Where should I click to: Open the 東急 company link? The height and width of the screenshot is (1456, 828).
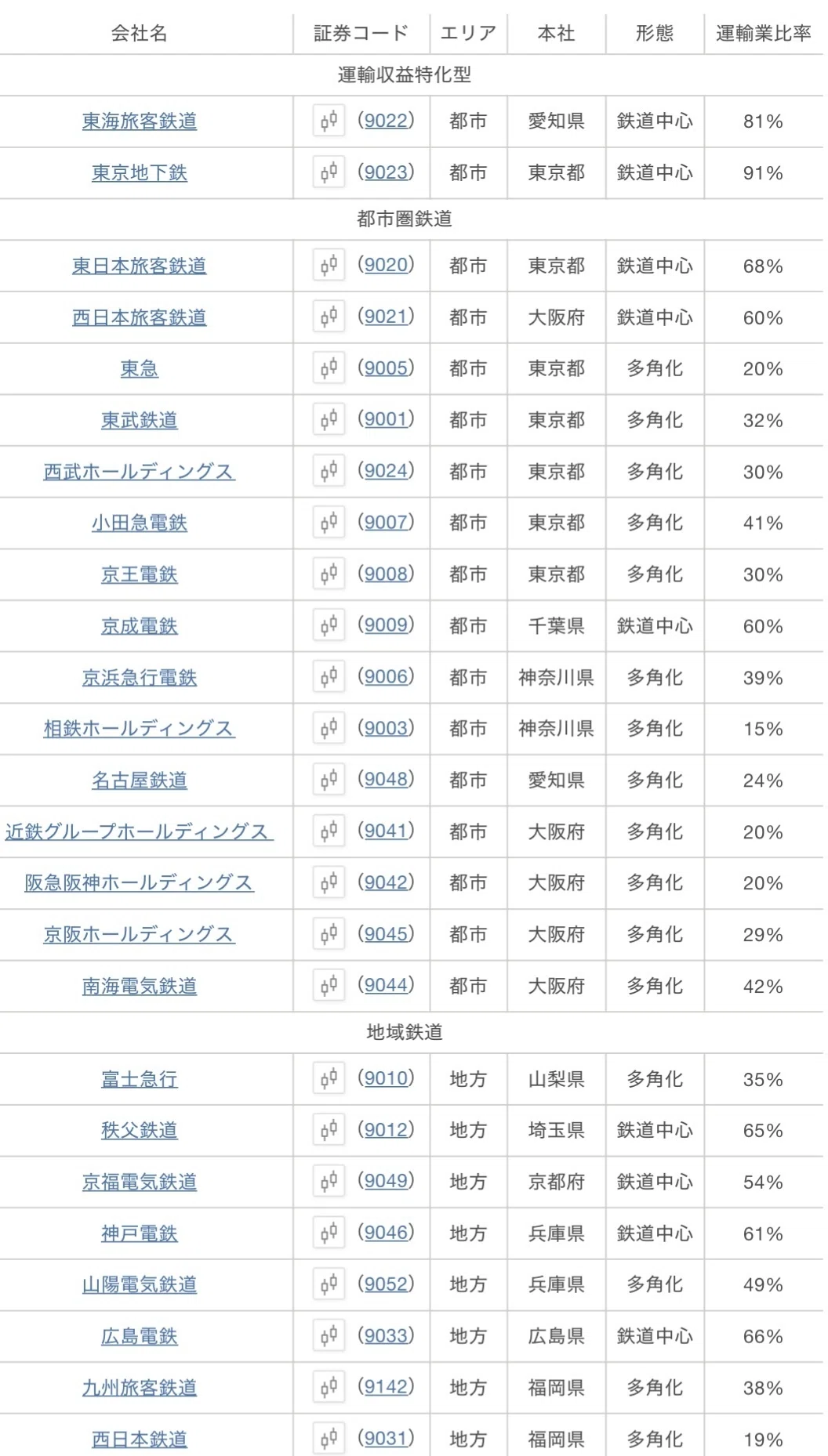pyautogui.click(x=140, y=368)
